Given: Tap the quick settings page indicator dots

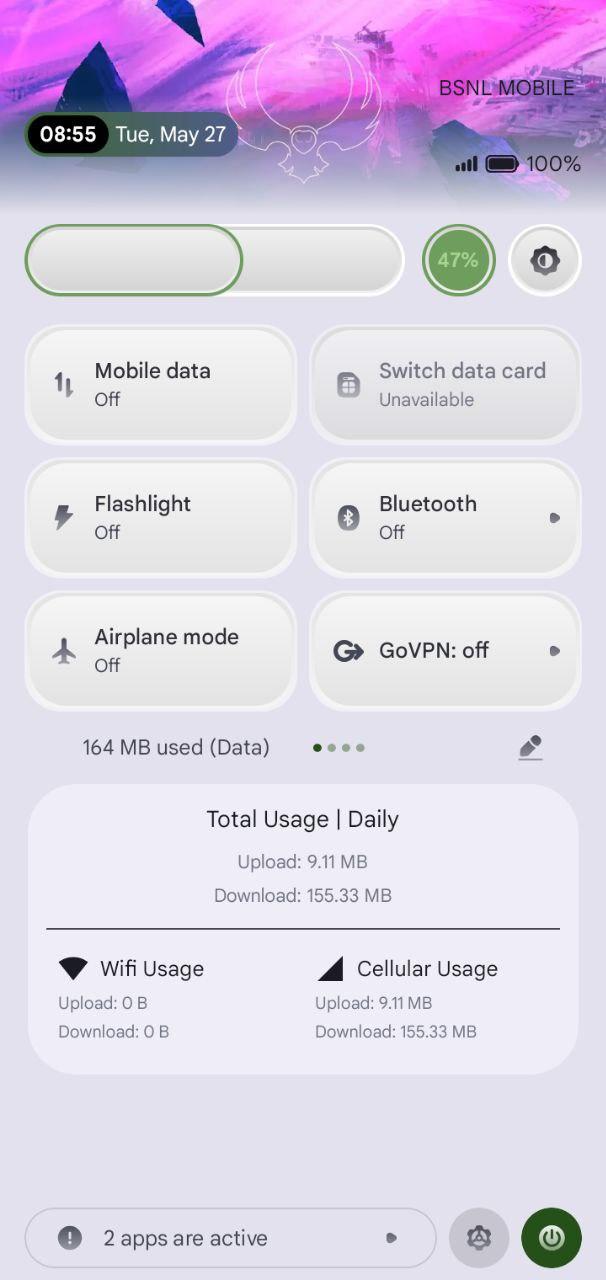Looking at the screenshot, I should (339, 747).
